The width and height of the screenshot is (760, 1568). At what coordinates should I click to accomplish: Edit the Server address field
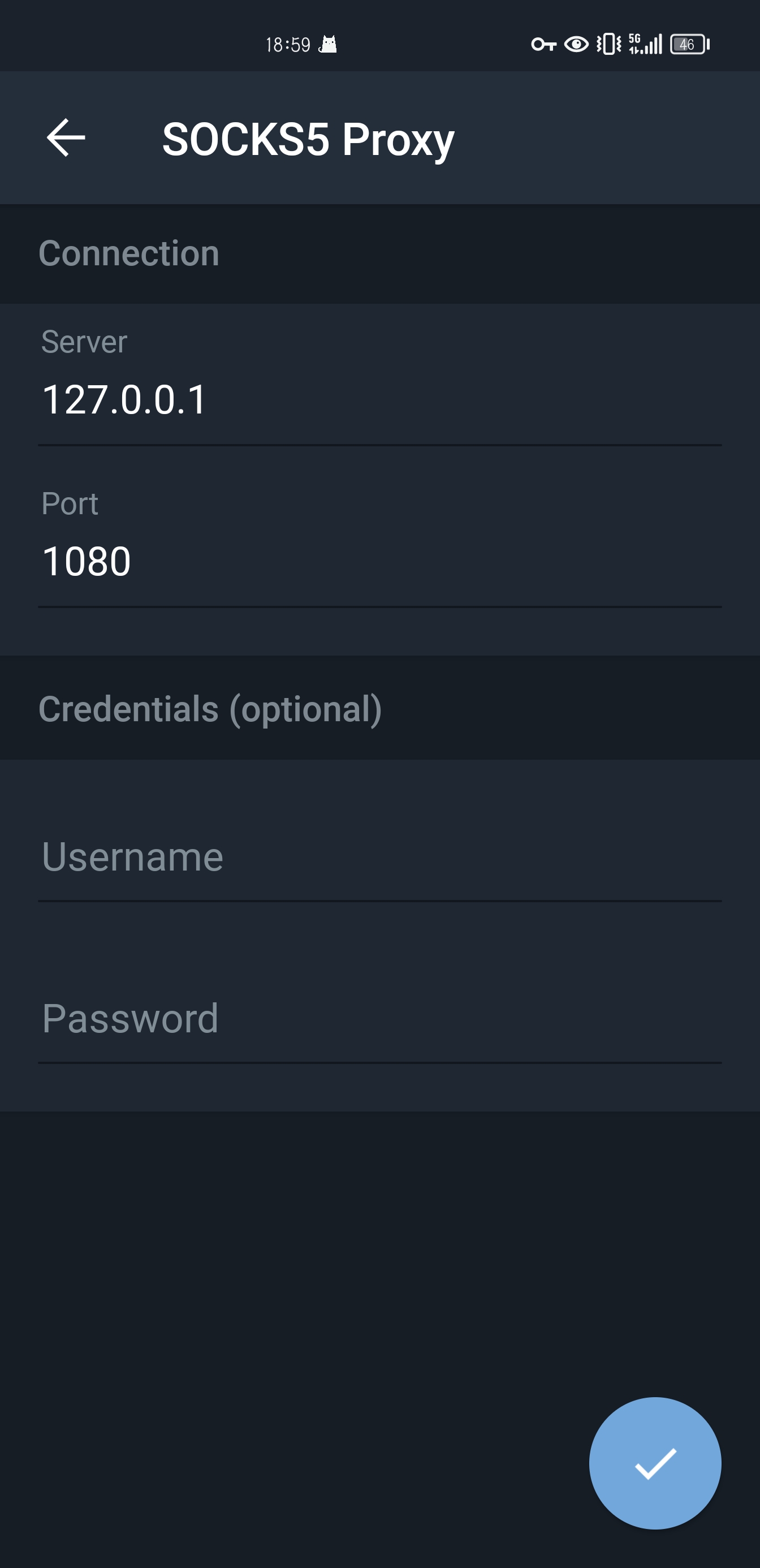tap(379, 399)
